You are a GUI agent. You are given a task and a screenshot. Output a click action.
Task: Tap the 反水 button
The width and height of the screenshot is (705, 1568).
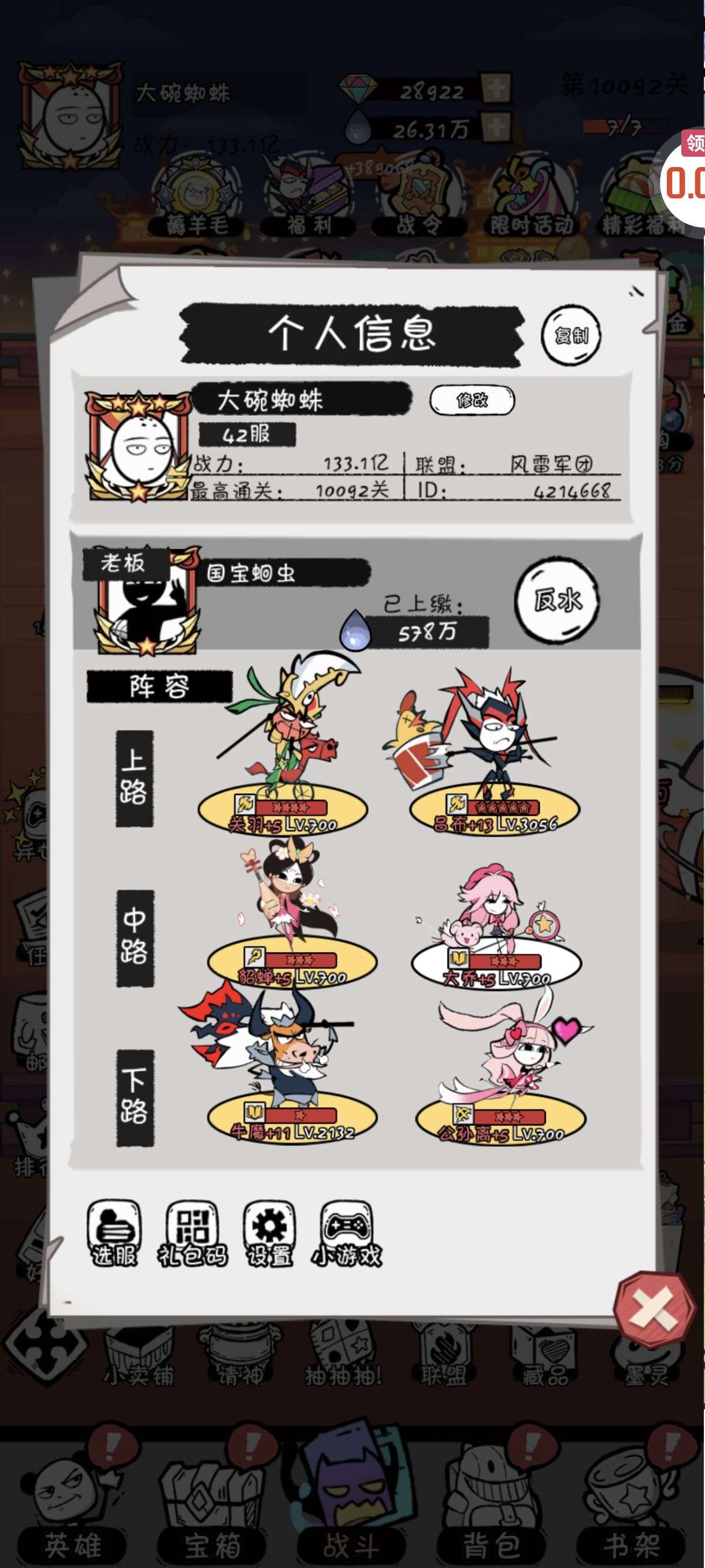(557, 601)
